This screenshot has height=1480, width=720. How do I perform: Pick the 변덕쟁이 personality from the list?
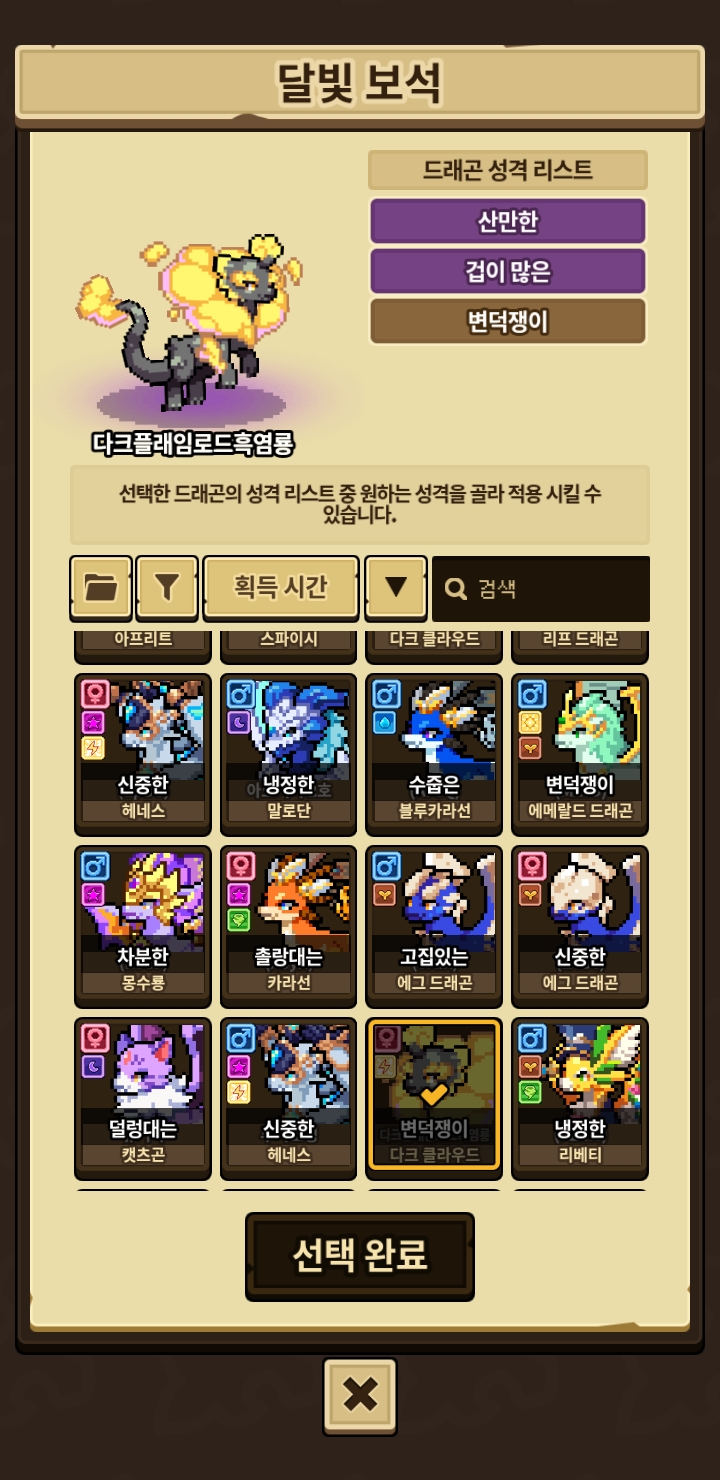[508, 322]
